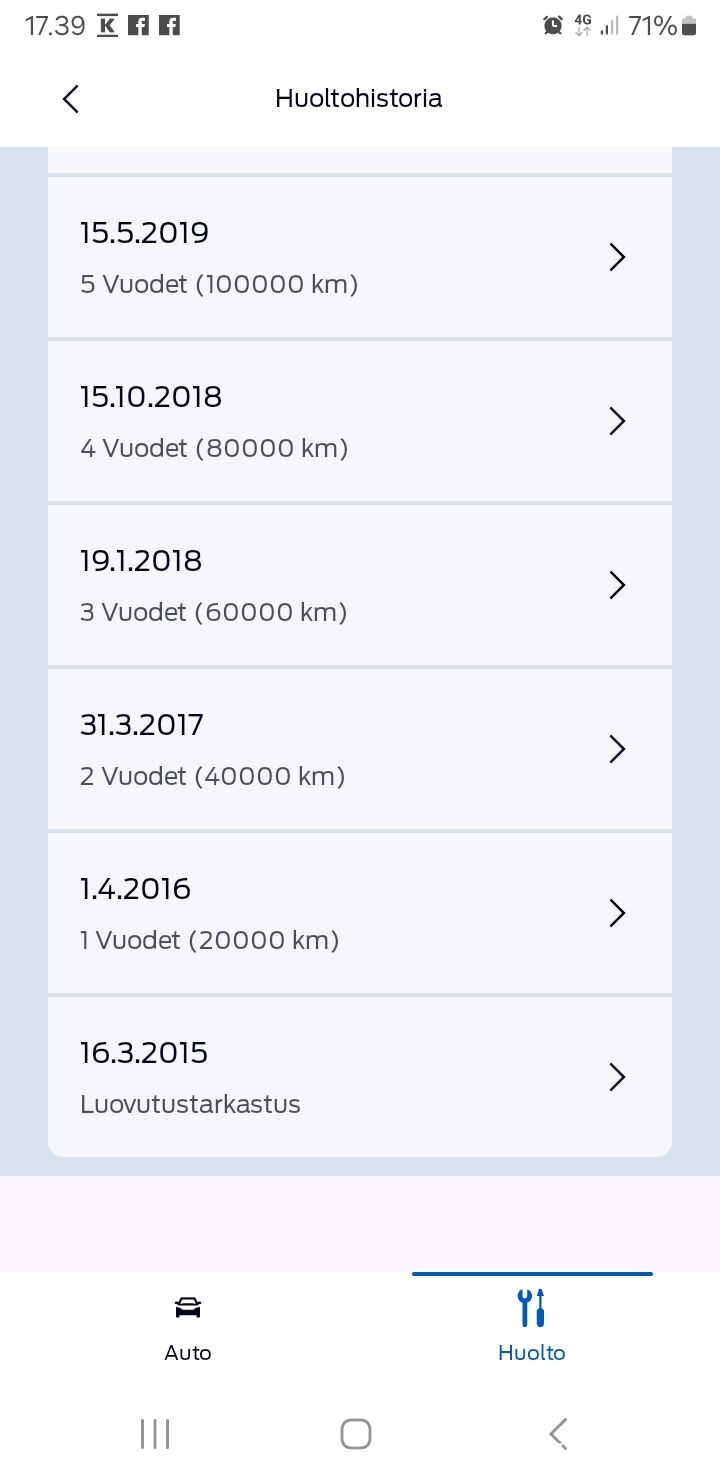Open the 1.4.2016 service entry
720x1480 pixels.
click(x=360, y=914)
